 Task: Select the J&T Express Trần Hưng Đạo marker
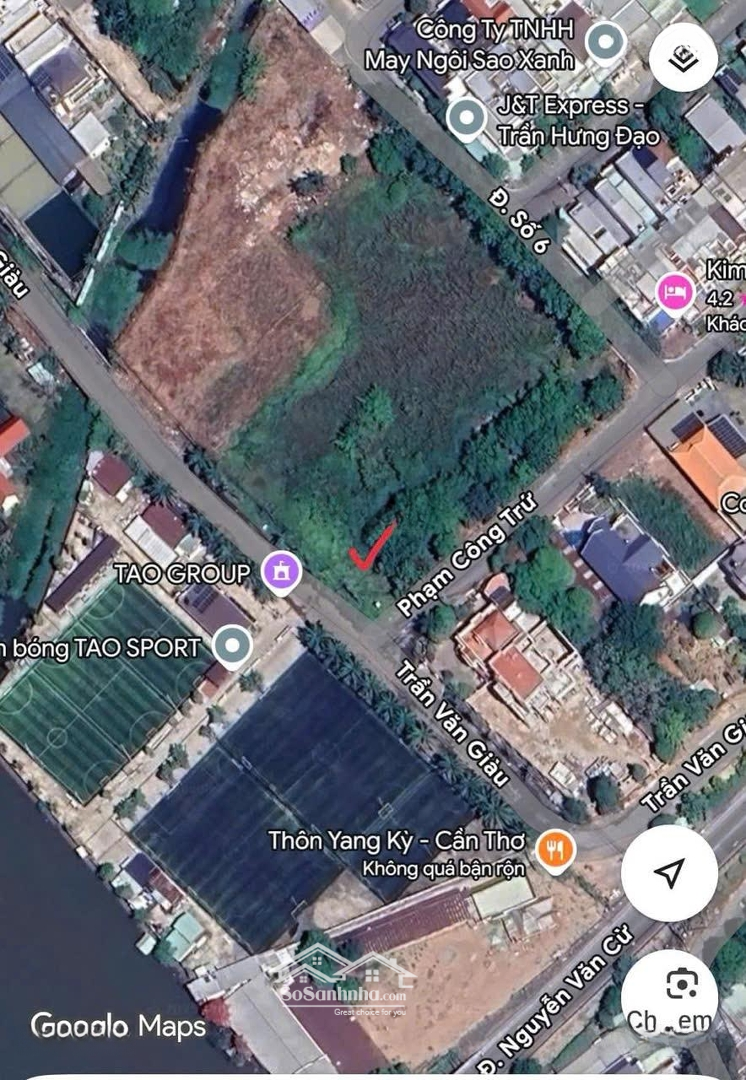coord(466,120)
